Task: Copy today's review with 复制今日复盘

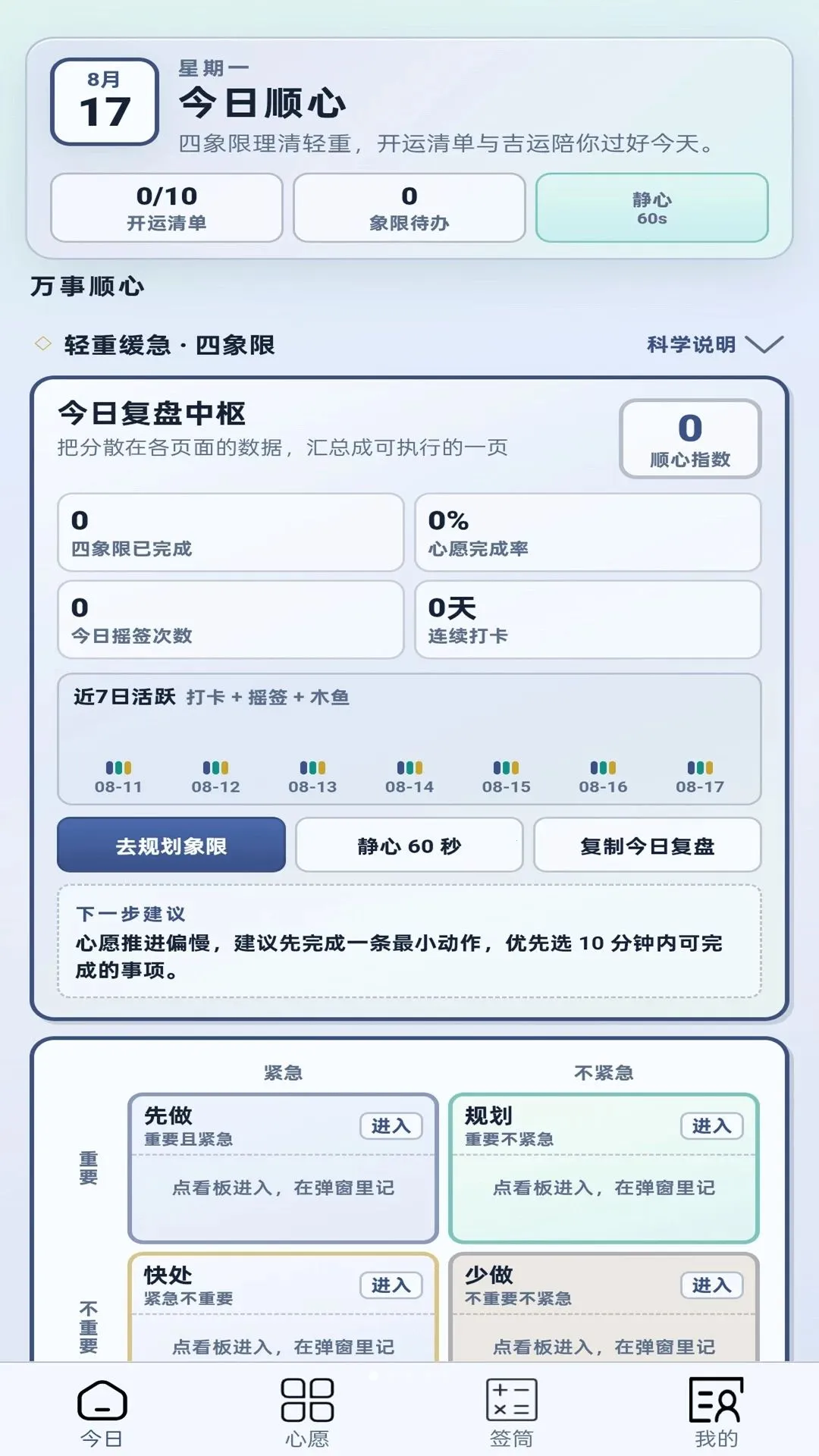Action: click(x=648, y=845)
